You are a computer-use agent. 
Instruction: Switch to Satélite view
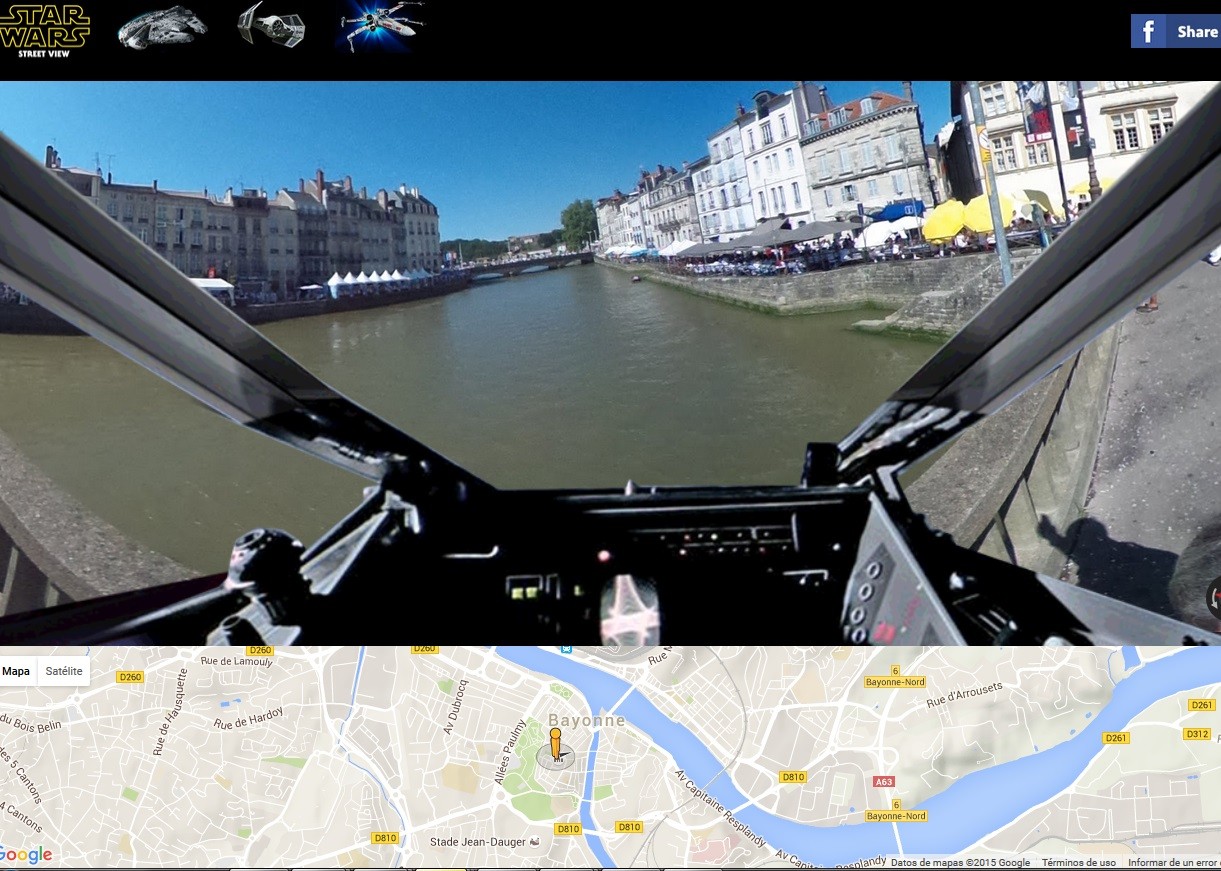(x=64, y=671)
